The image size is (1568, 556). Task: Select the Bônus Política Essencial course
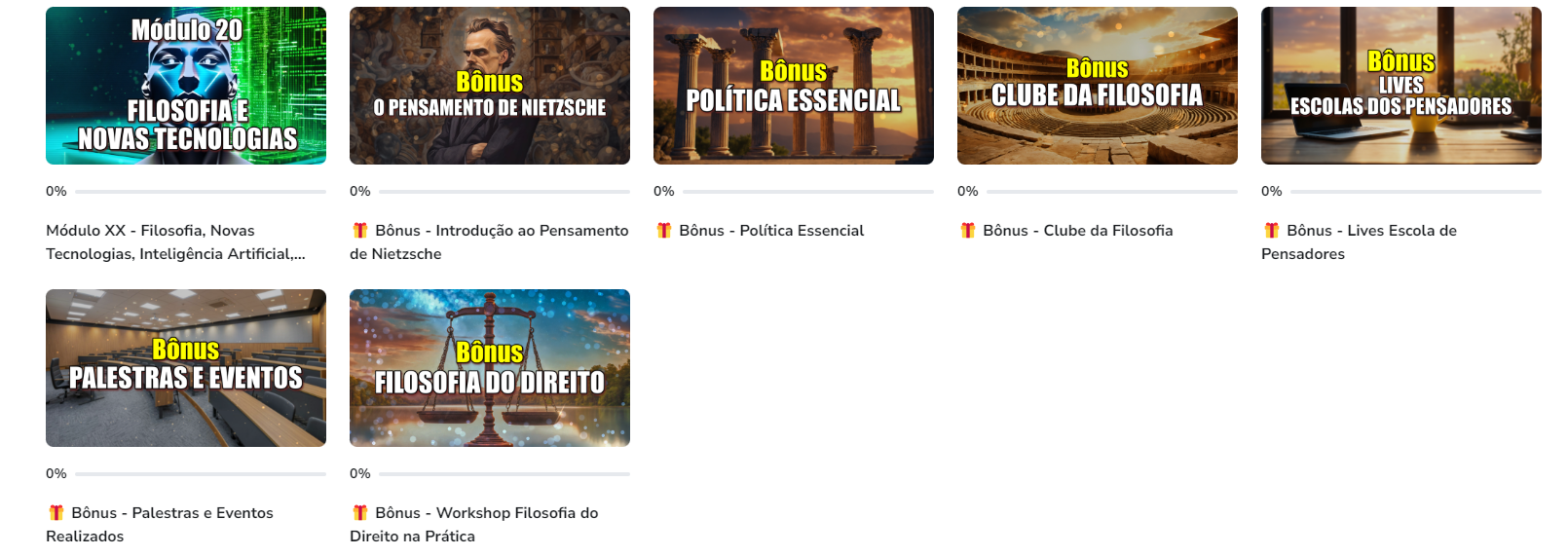794,86
